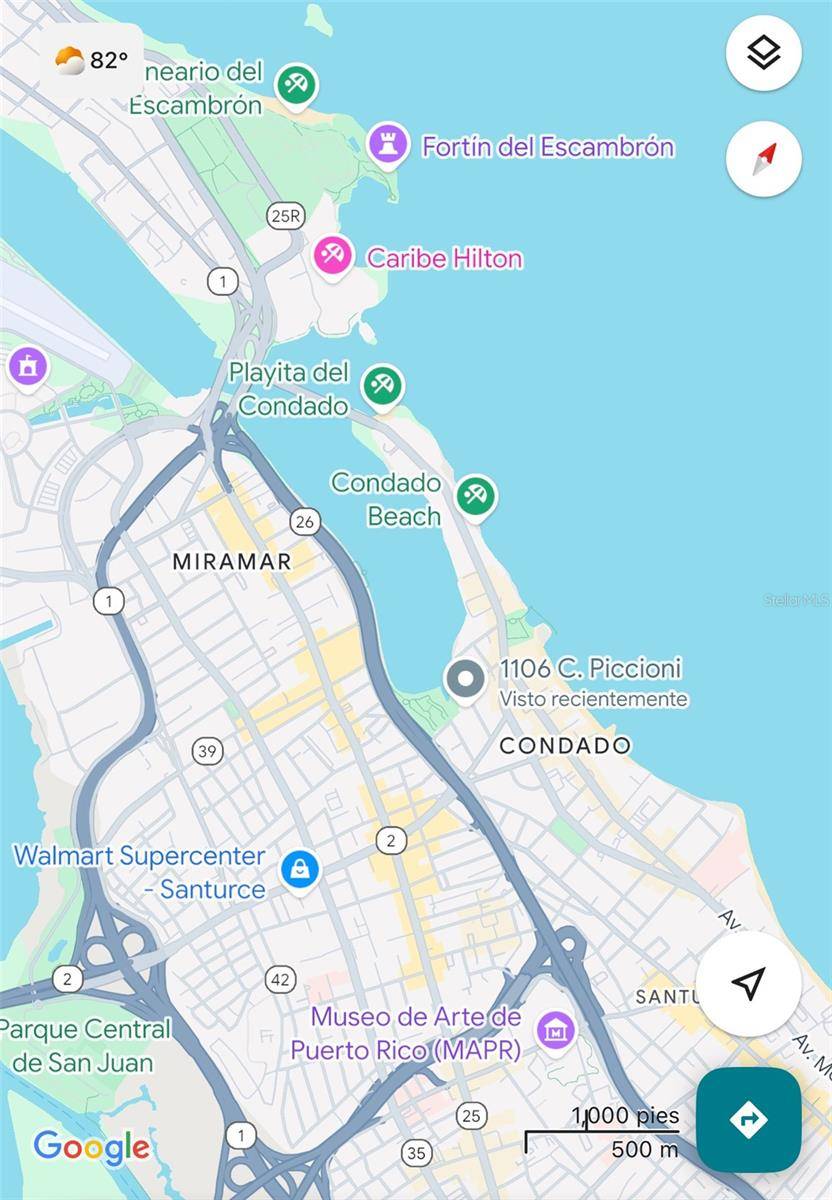Viewport: 832px width, 1200px height.
Task: Tap the Caribe Hilton hotel pin
Action: point(331,254)
